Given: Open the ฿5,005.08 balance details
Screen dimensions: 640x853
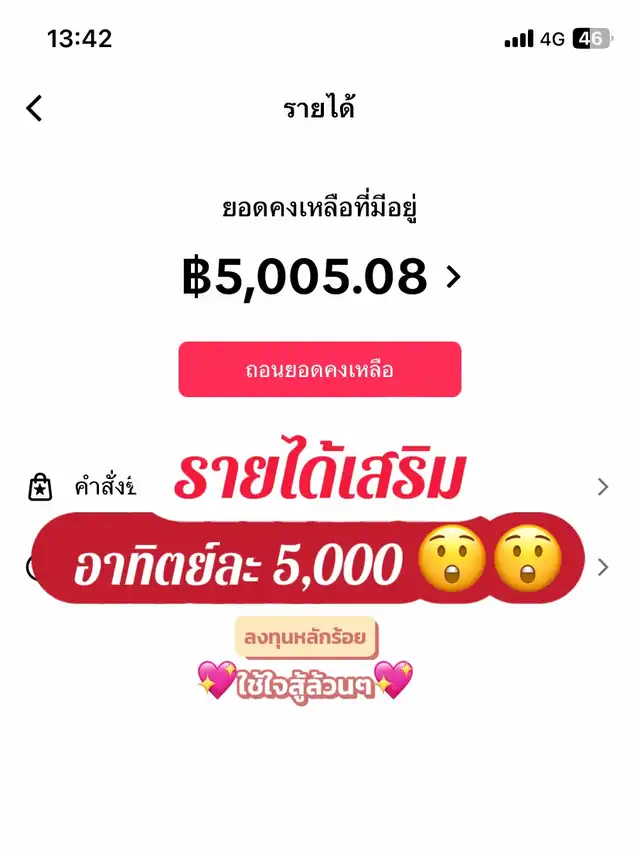Looking at the screenshot, I should pyautogui.click(x=452, y=277).
